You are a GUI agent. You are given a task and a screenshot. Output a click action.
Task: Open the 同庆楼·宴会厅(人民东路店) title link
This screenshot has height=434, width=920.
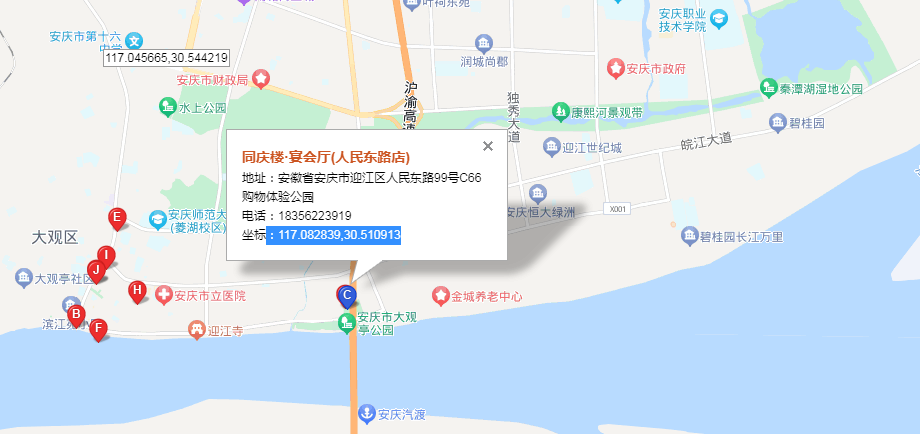pos(326,158)
